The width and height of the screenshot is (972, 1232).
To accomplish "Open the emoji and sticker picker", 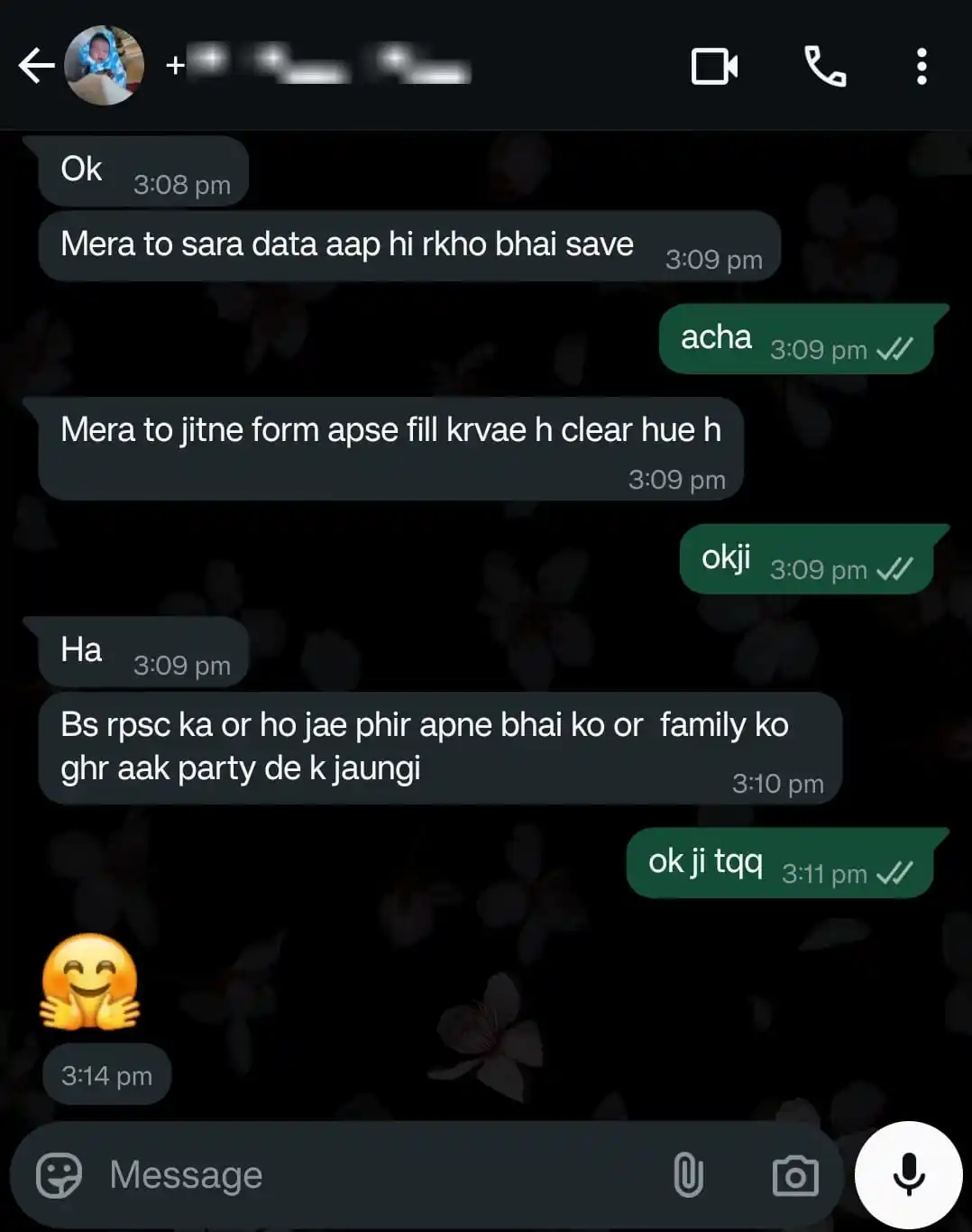I will tap(59, 1175).
